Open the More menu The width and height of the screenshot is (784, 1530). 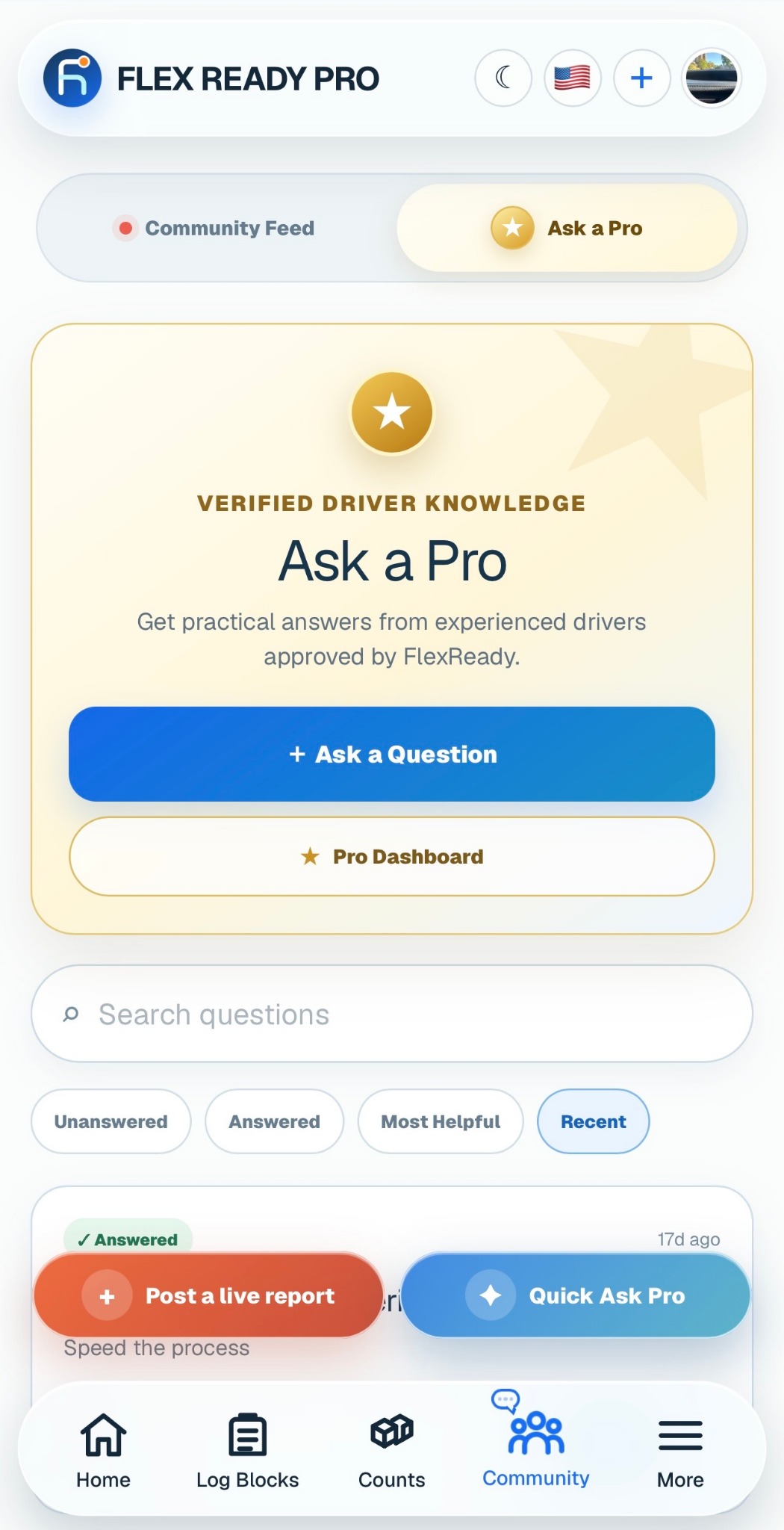tap(680, 1451)
